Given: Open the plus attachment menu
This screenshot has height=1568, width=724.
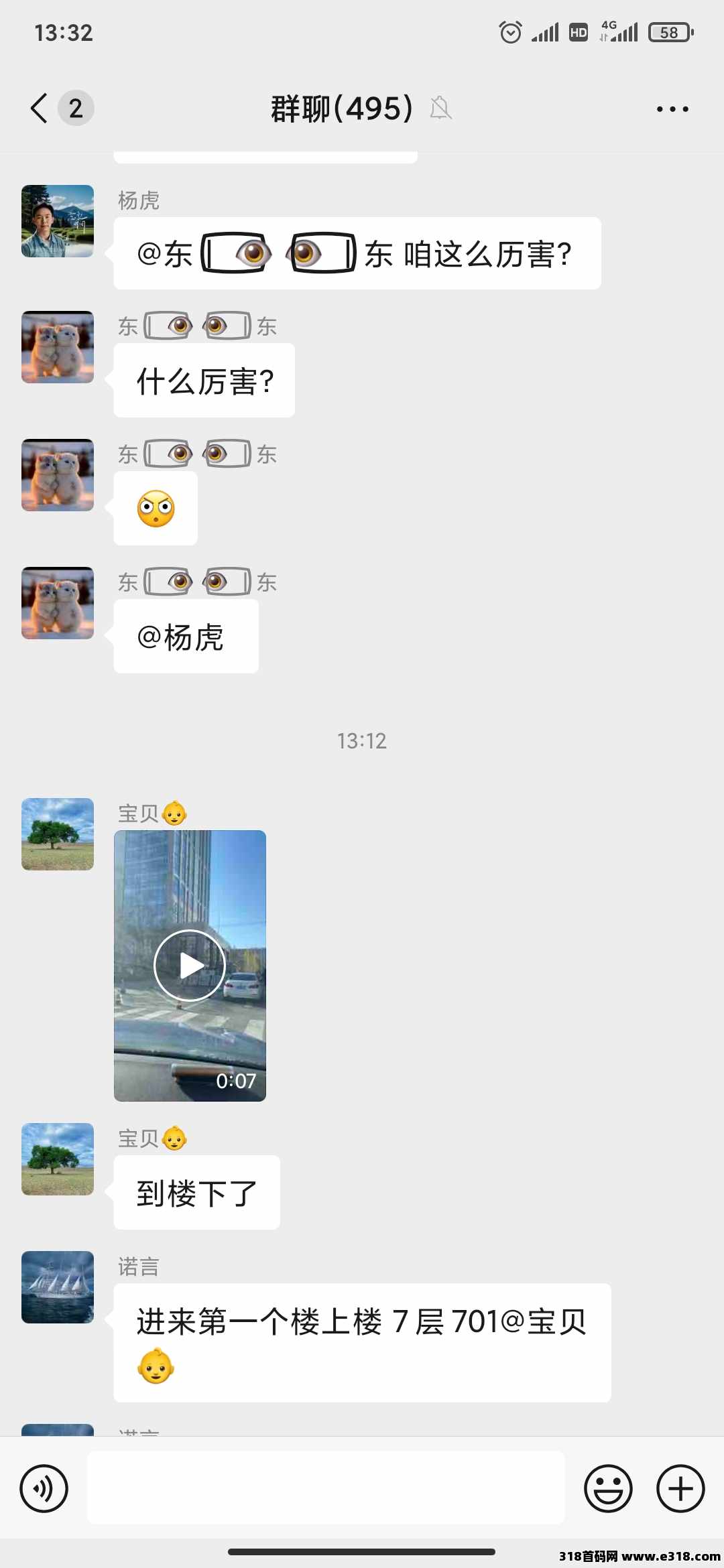Looking at the screenshot, I should coord(680,1489).
